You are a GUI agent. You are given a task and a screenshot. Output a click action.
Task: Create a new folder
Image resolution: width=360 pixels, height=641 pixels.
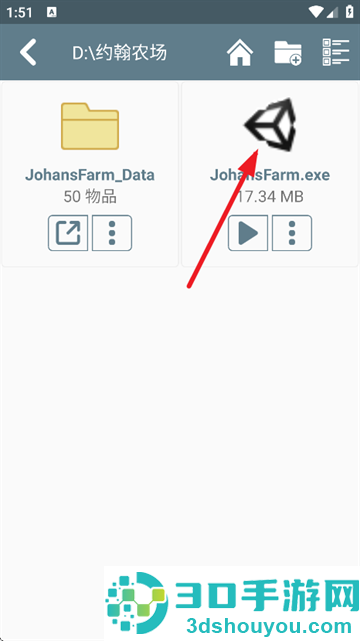pos(288,52)
